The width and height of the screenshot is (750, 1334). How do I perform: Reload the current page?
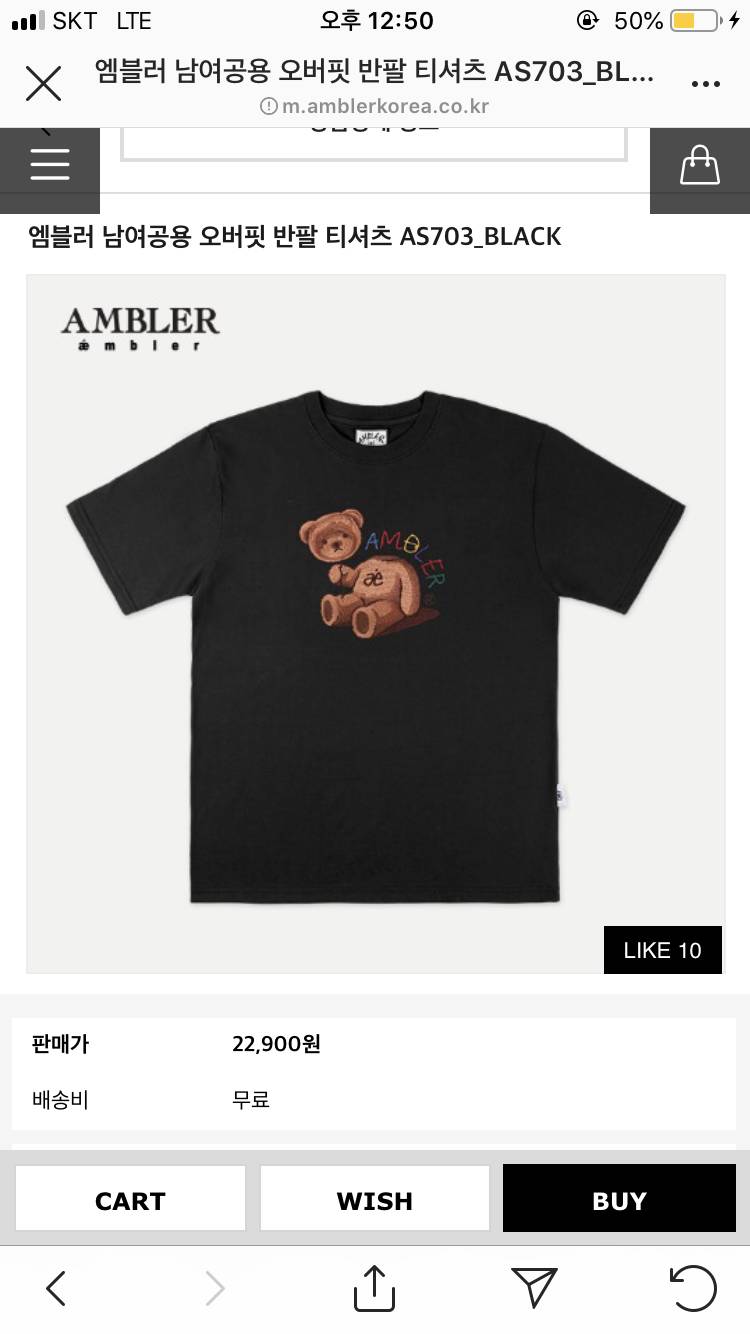692,1288
